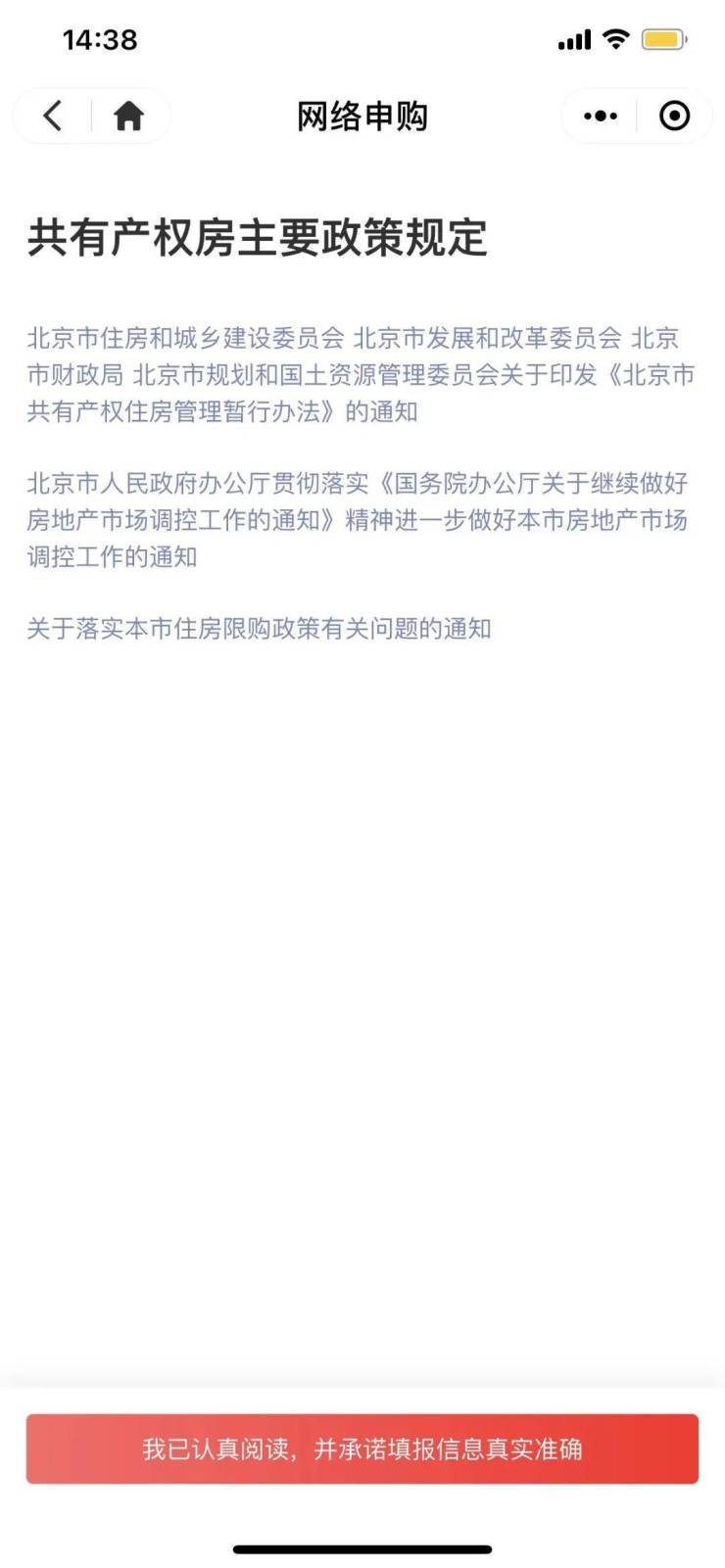Screen dimensions: 725x1568
Task: Open the three-dot more menu
Action: click(x=600, y=116)
